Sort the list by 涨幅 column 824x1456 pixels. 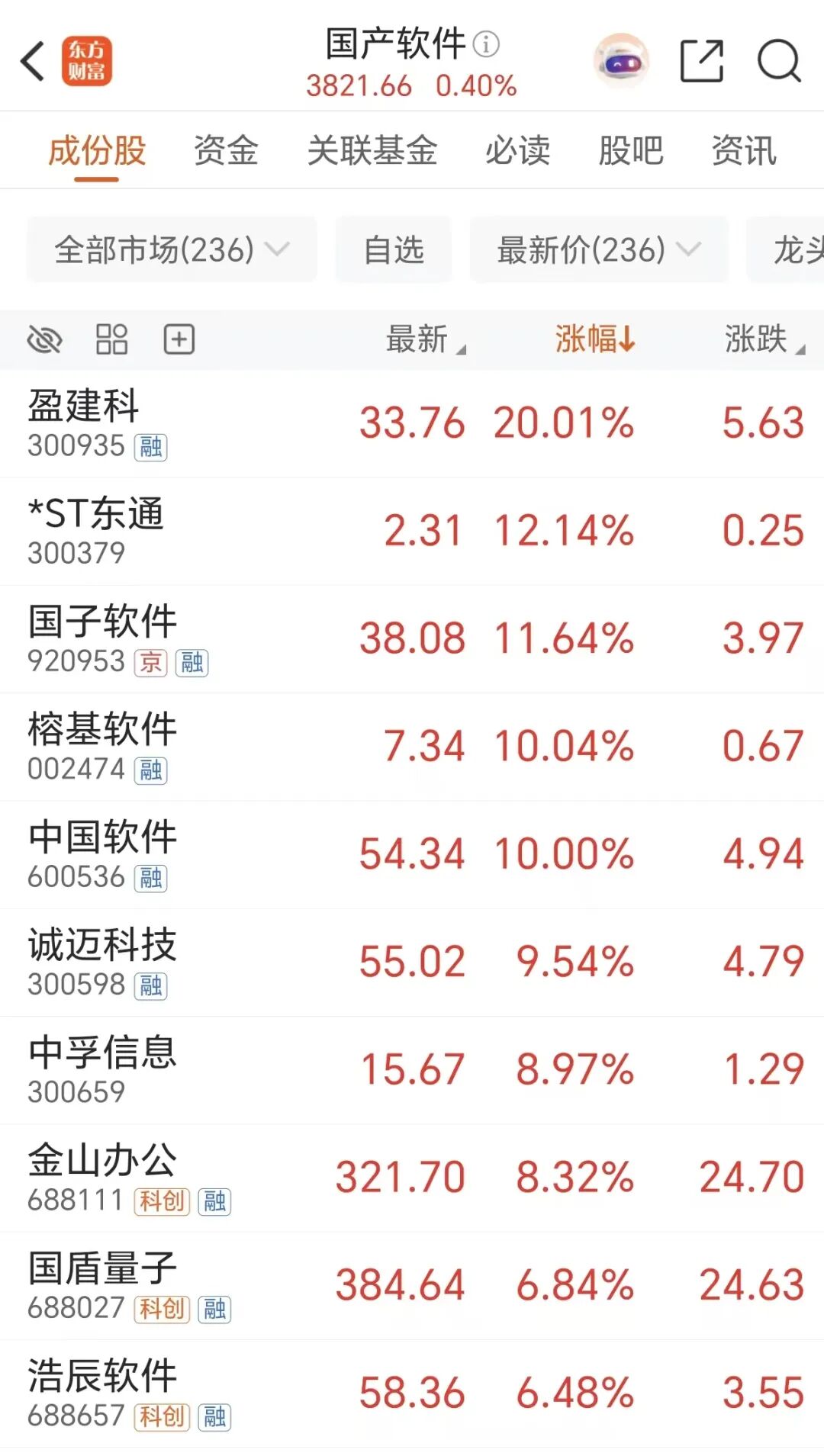(x=594, y=339)
